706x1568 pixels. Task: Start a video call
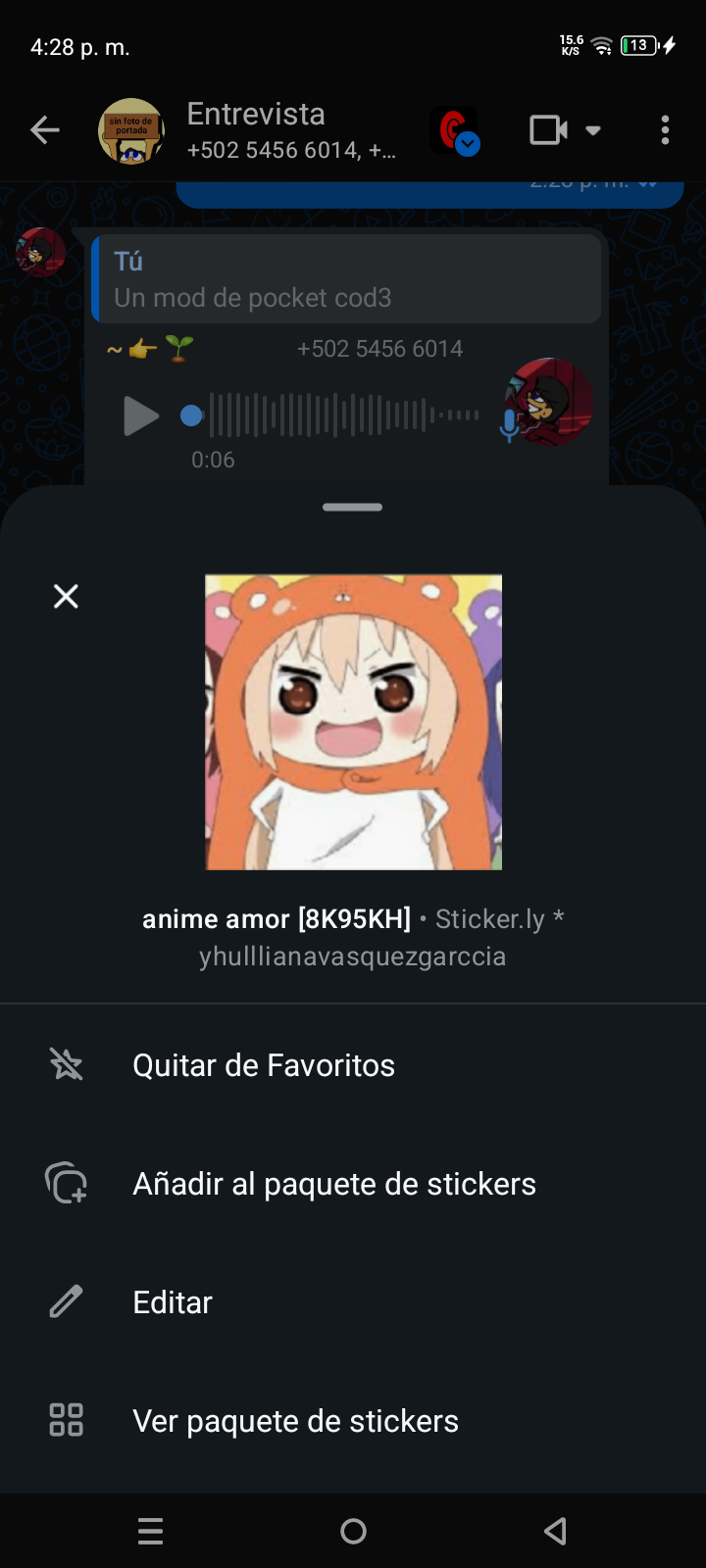tap(549, 130)
